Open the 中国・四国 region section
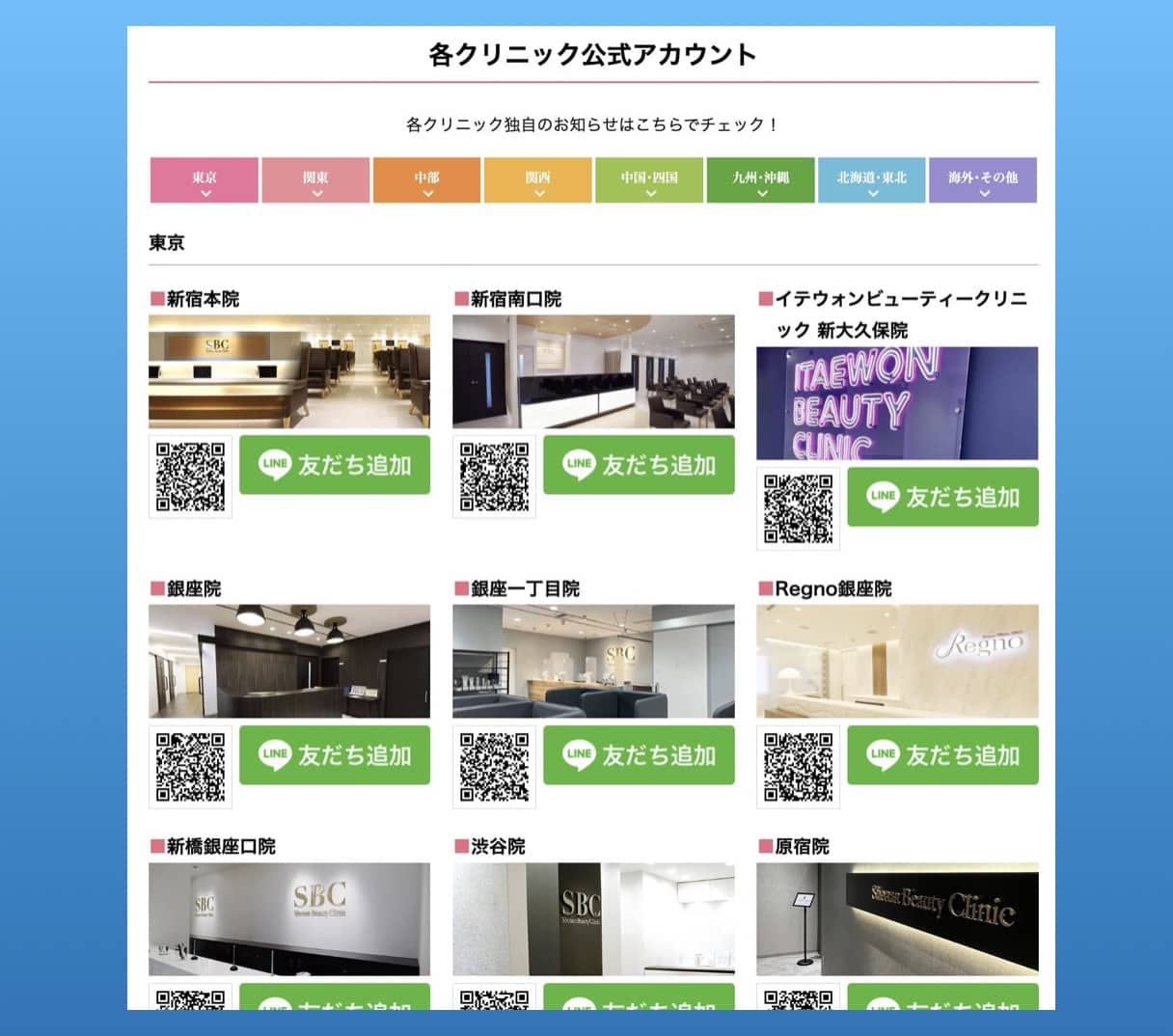The width and height of the screenshot is (1173, 1036). 649,180
